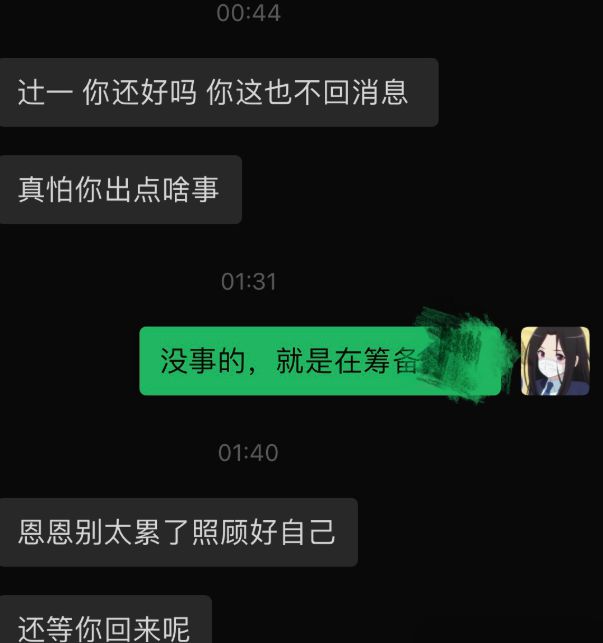603x643 pixels.
Task: Open the sender's avatar profile
Action: point(555,361)
